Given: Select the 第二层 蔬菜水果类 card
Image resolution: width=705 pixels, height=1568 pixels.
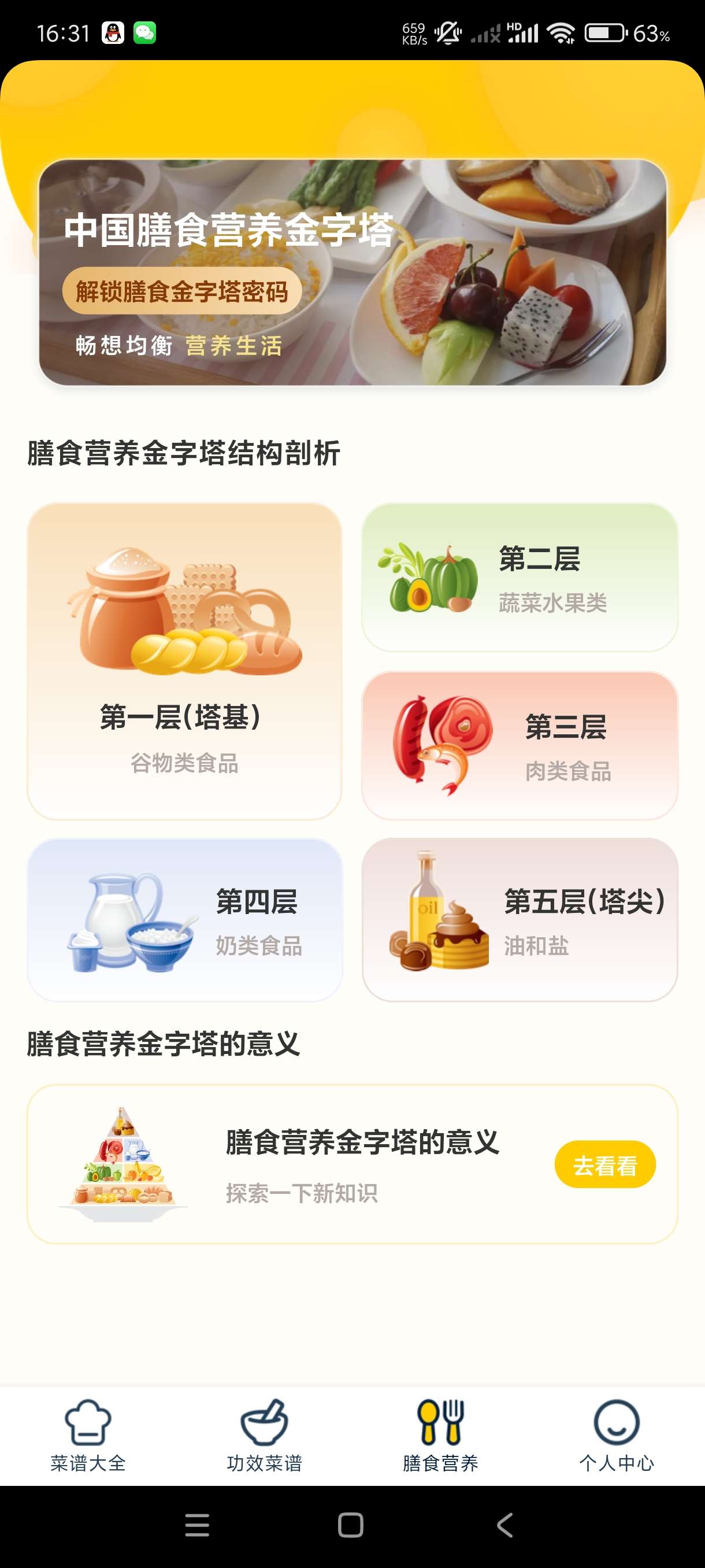Looking at the screenshot, I should [520, 577].
